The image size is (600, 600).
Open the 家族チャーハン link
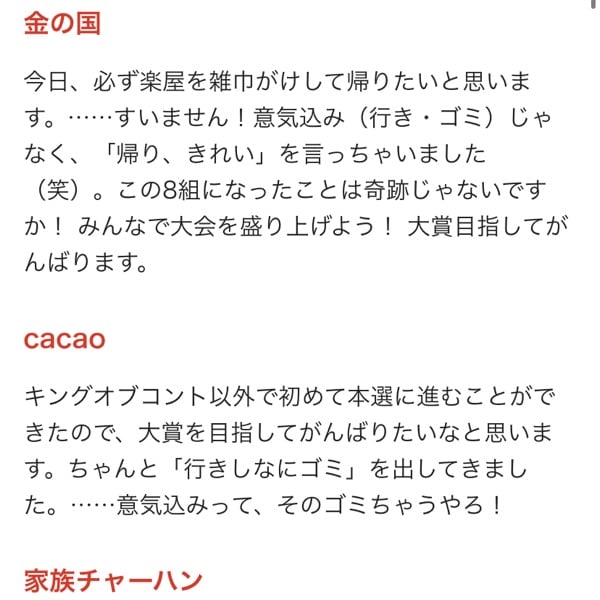click(x=113, y=579)
